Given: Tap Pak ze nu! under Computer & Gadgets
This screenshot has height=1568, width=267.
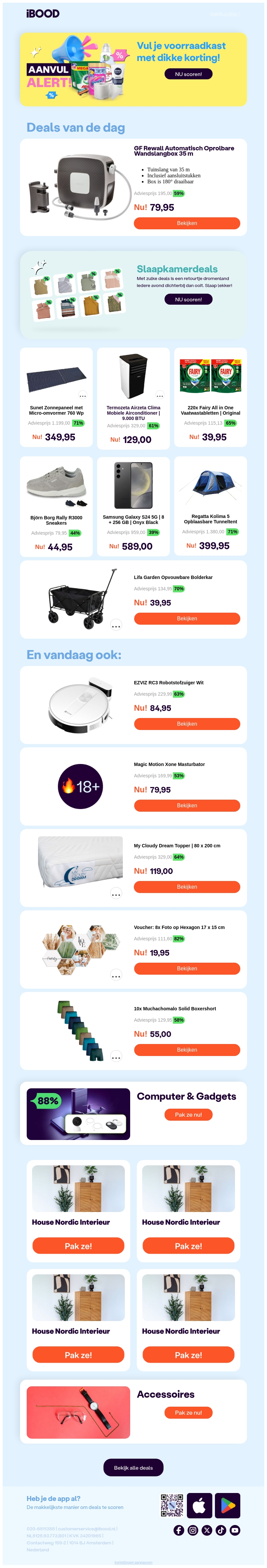Looking at the screenshot, I should point(188,1115).
